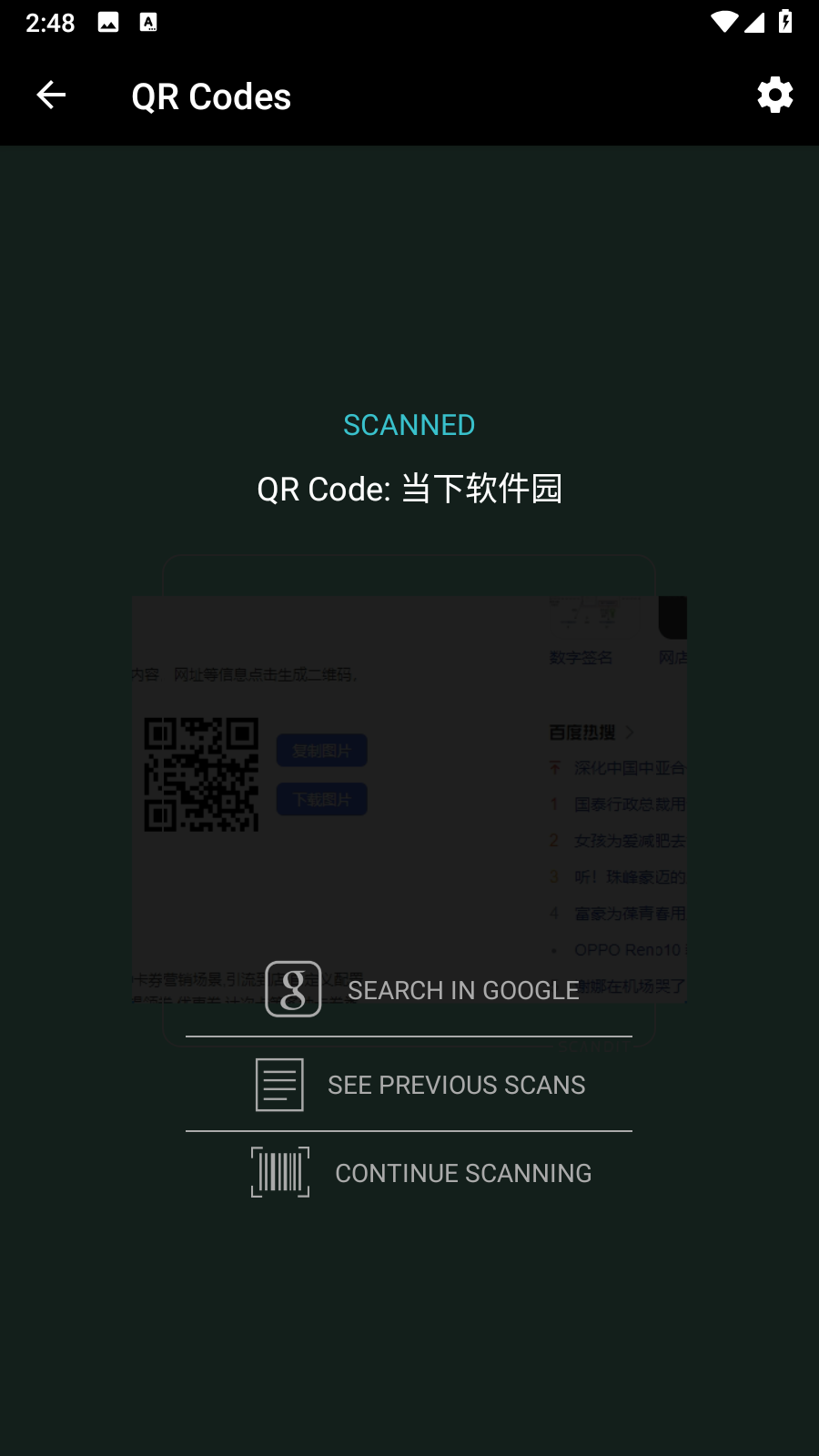Search the scanned result in Google
This screenshot has width=819, height=1456.
click(463, 989)
